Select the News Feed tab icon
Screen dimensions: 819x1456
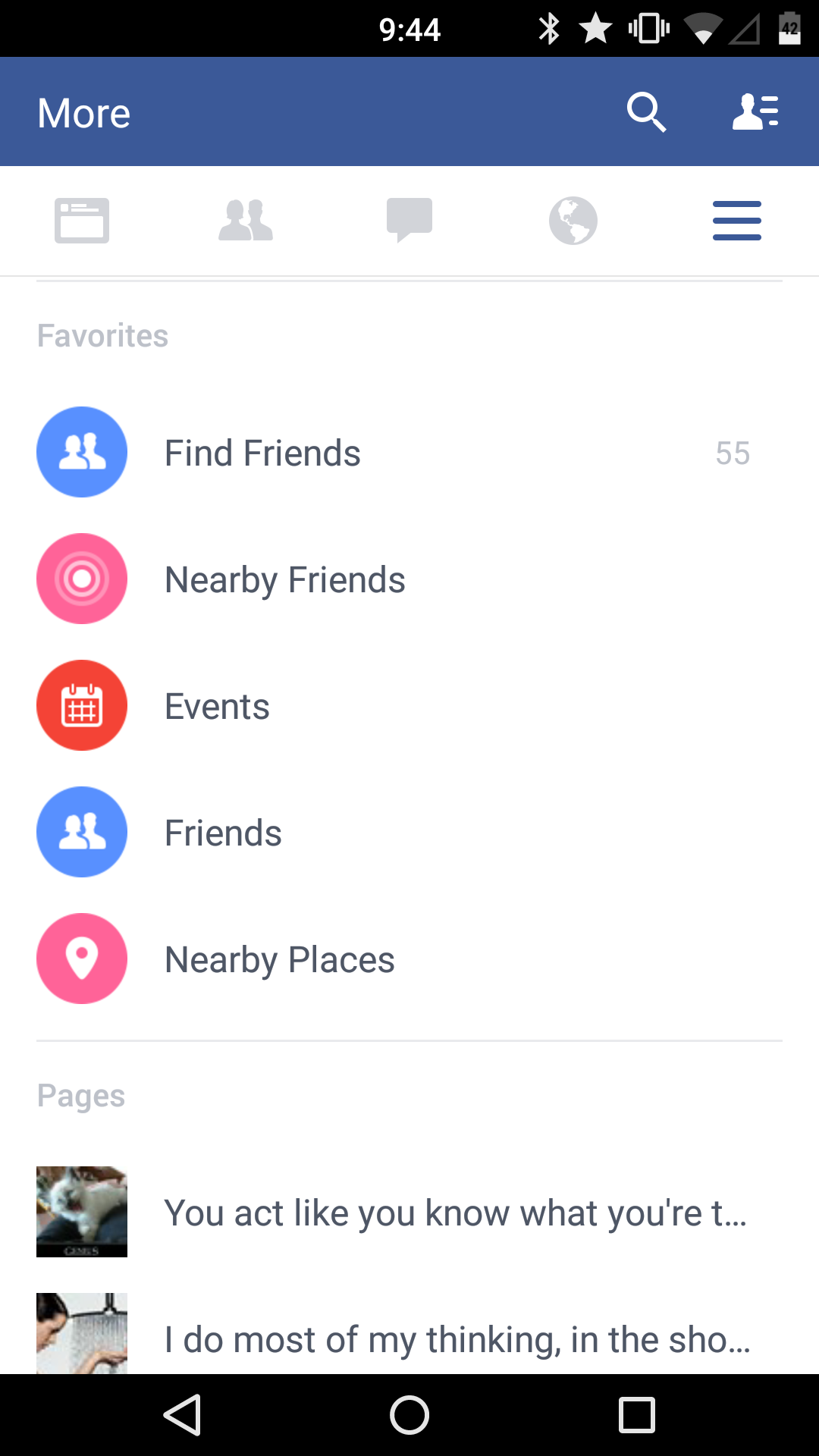pos(81,220)
